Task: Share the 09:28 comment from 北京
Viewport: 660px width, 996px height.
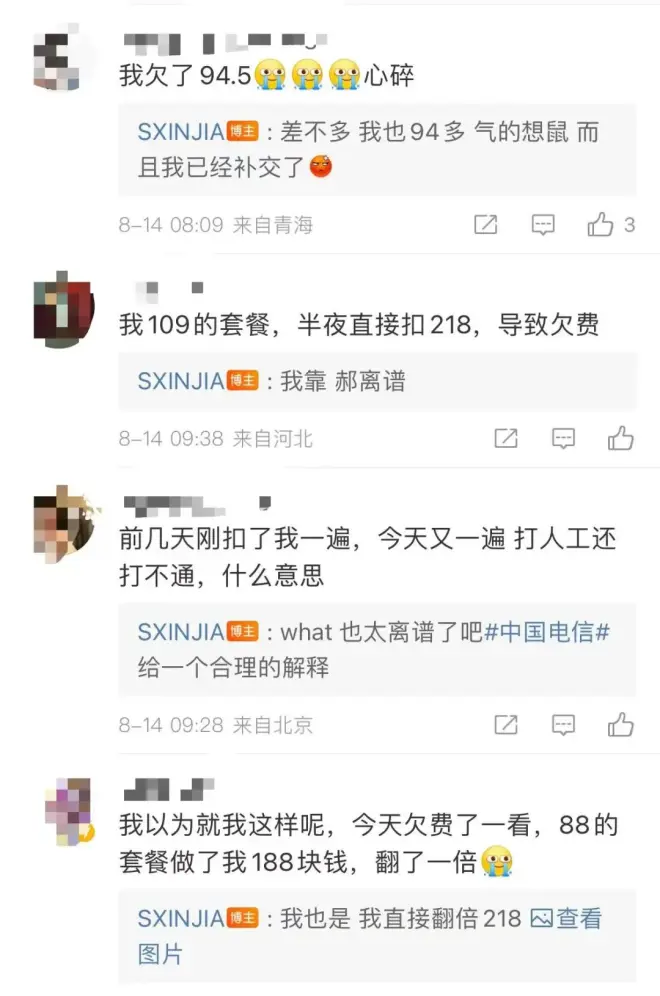Action: 507,724
